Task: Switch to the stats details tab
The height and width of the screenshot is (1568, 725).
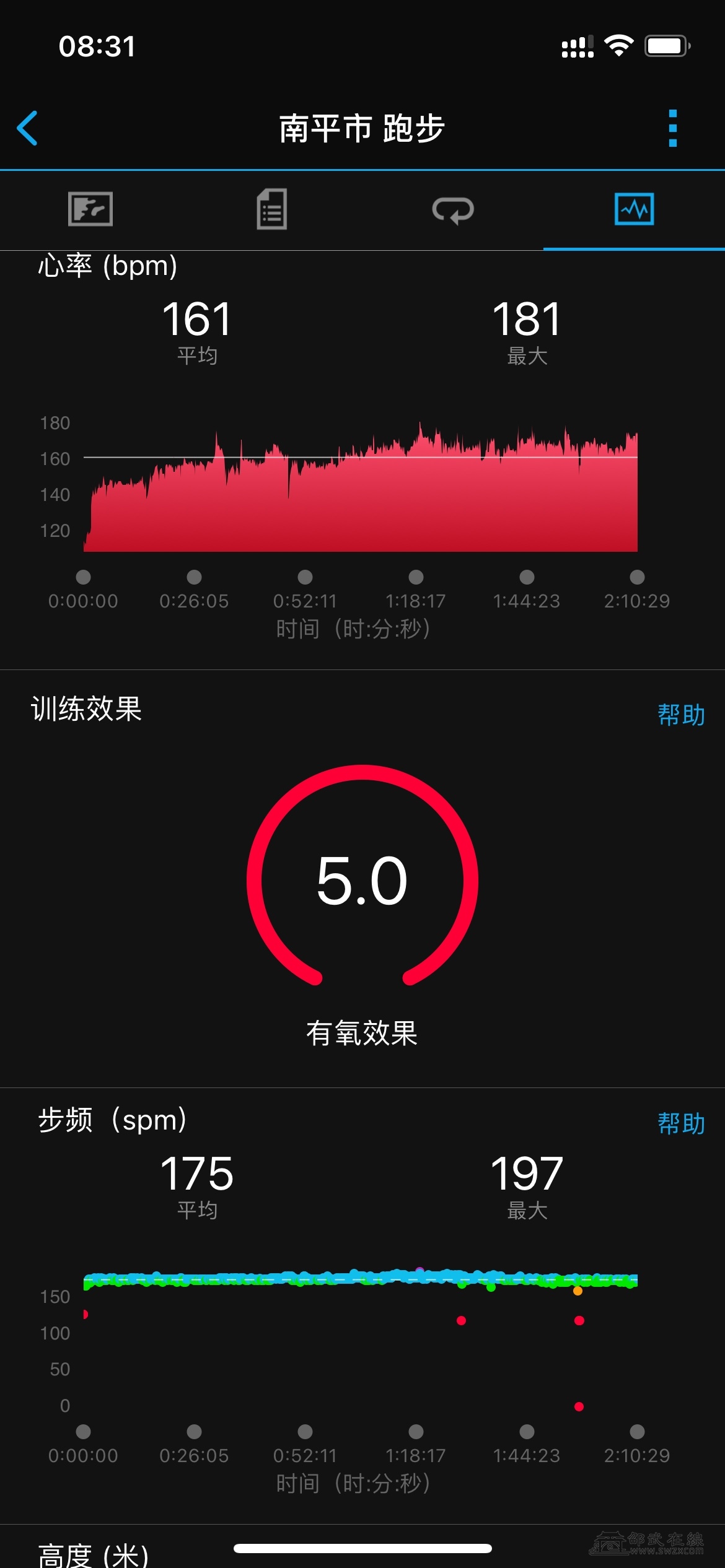Action: pyautogui.click(x=272, y=209)
